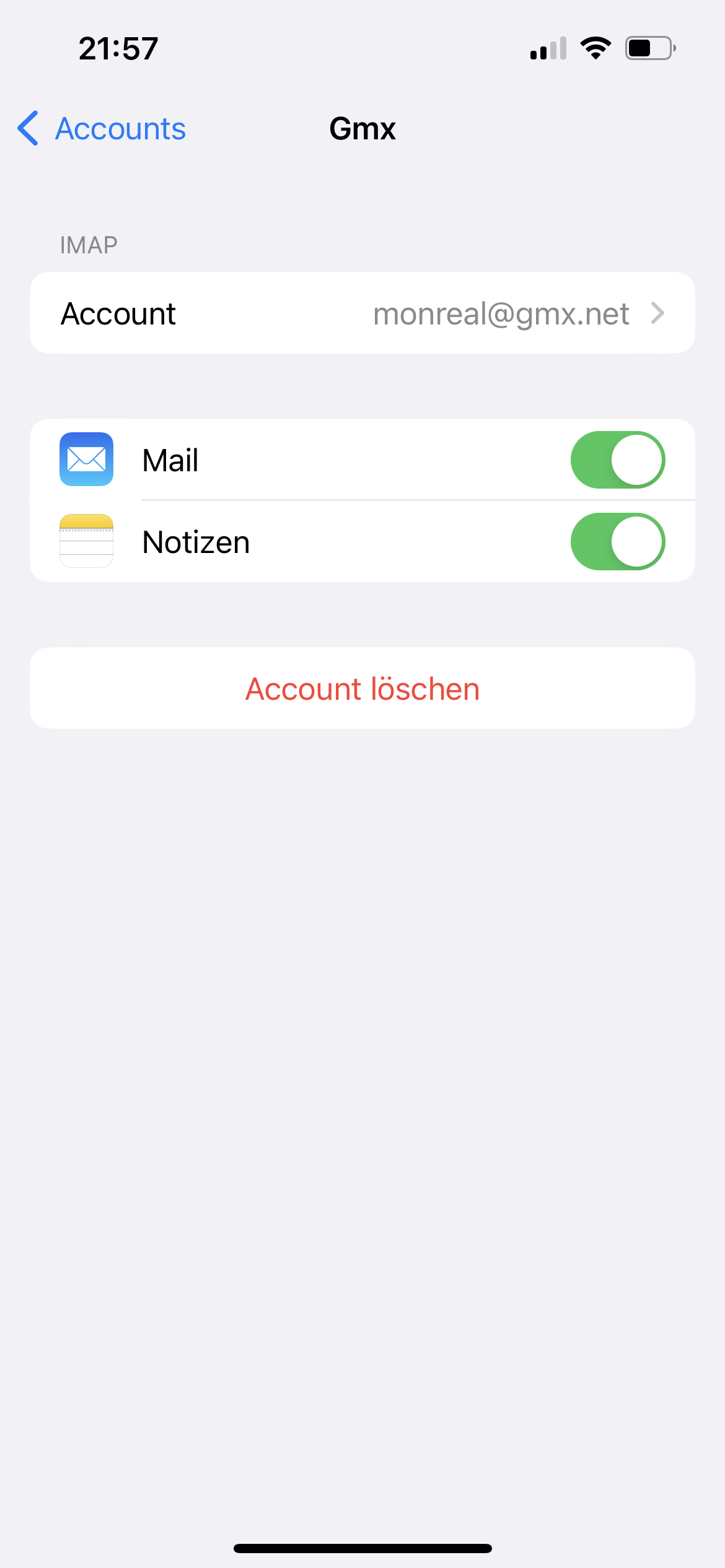Disable the Notizen toggle
Viewport: 725px width, 1568px height.
[617, 542]
